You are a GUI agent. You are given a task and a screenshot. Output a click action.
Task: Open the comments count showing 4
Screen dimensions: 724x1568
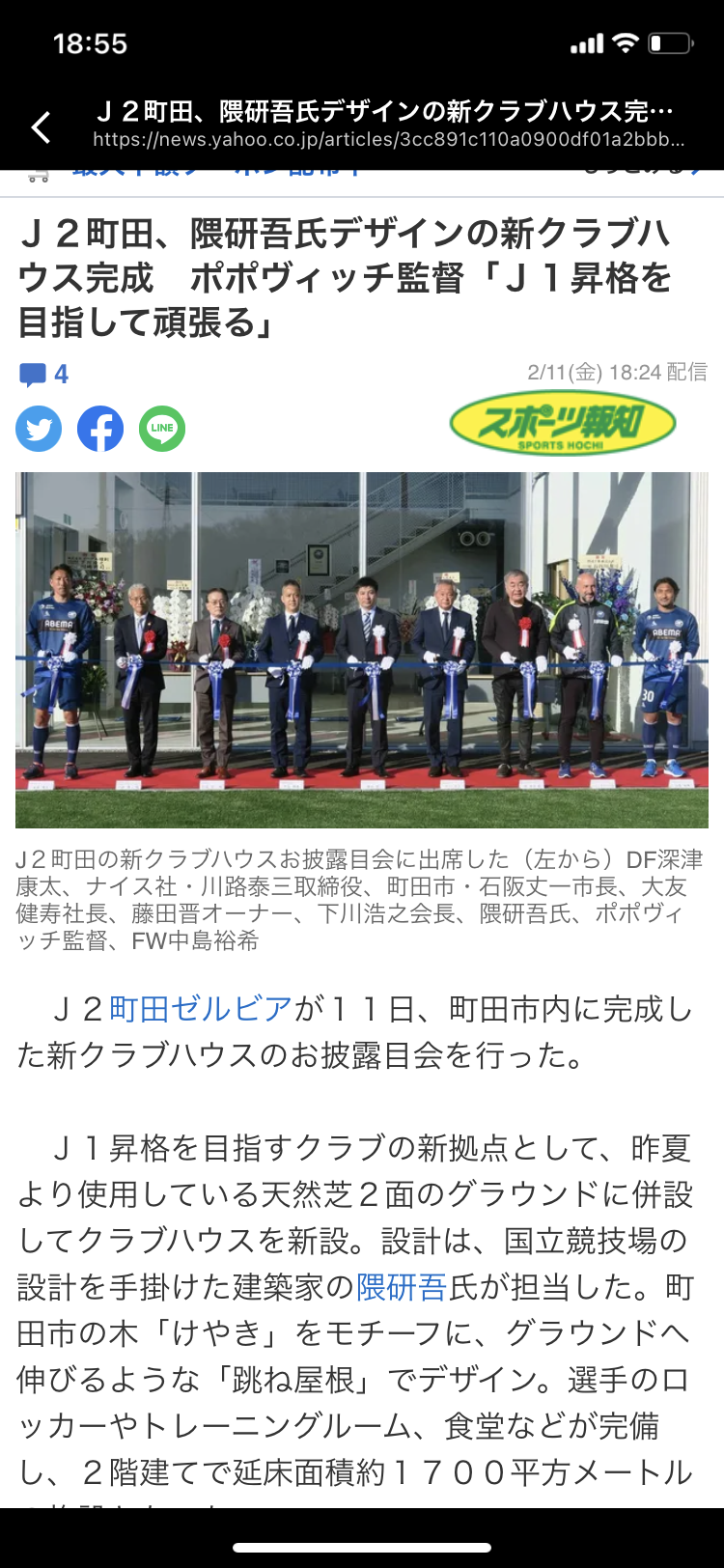tap(44, 375)
